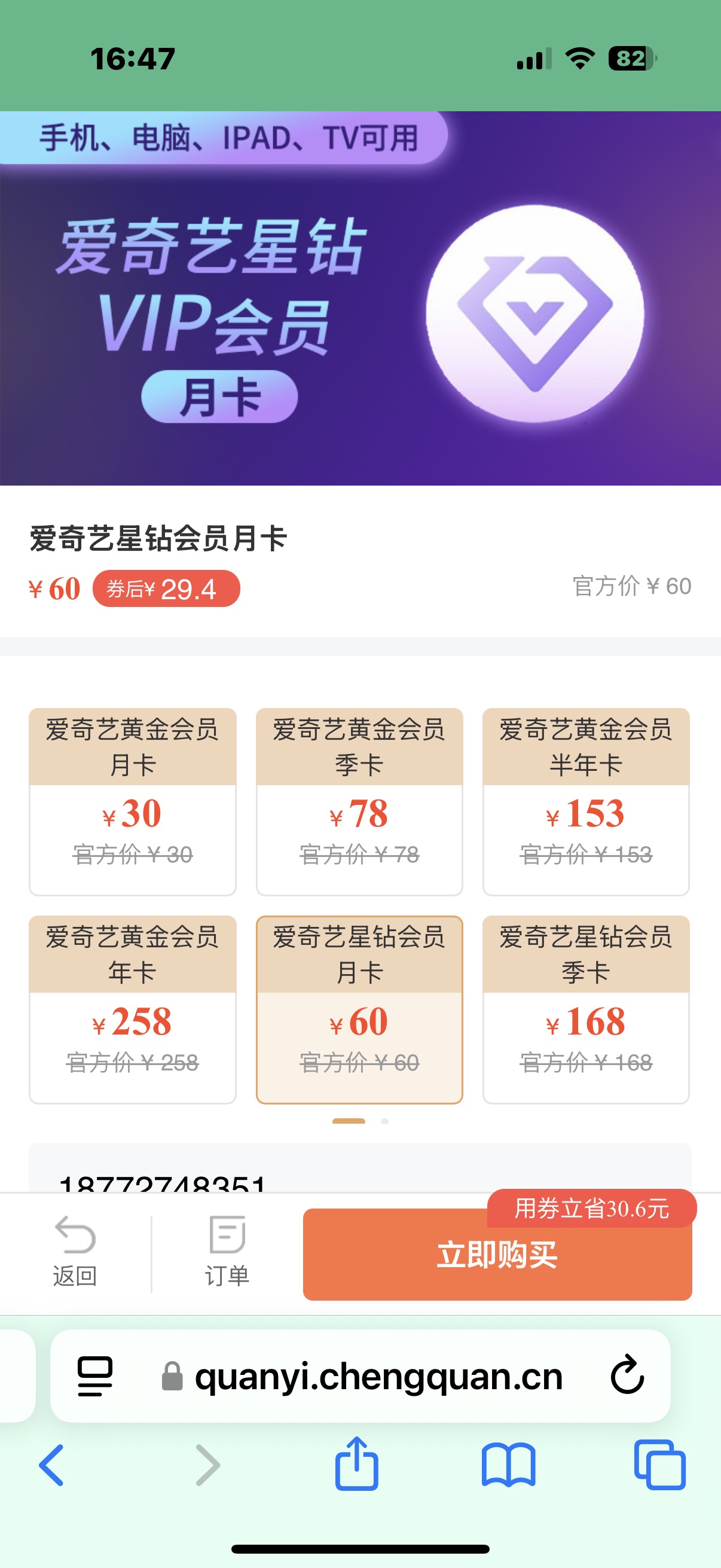
Task: Choose the 爱奇艺黄金会员季卡 ¥78 option
Action: (359, 801)
